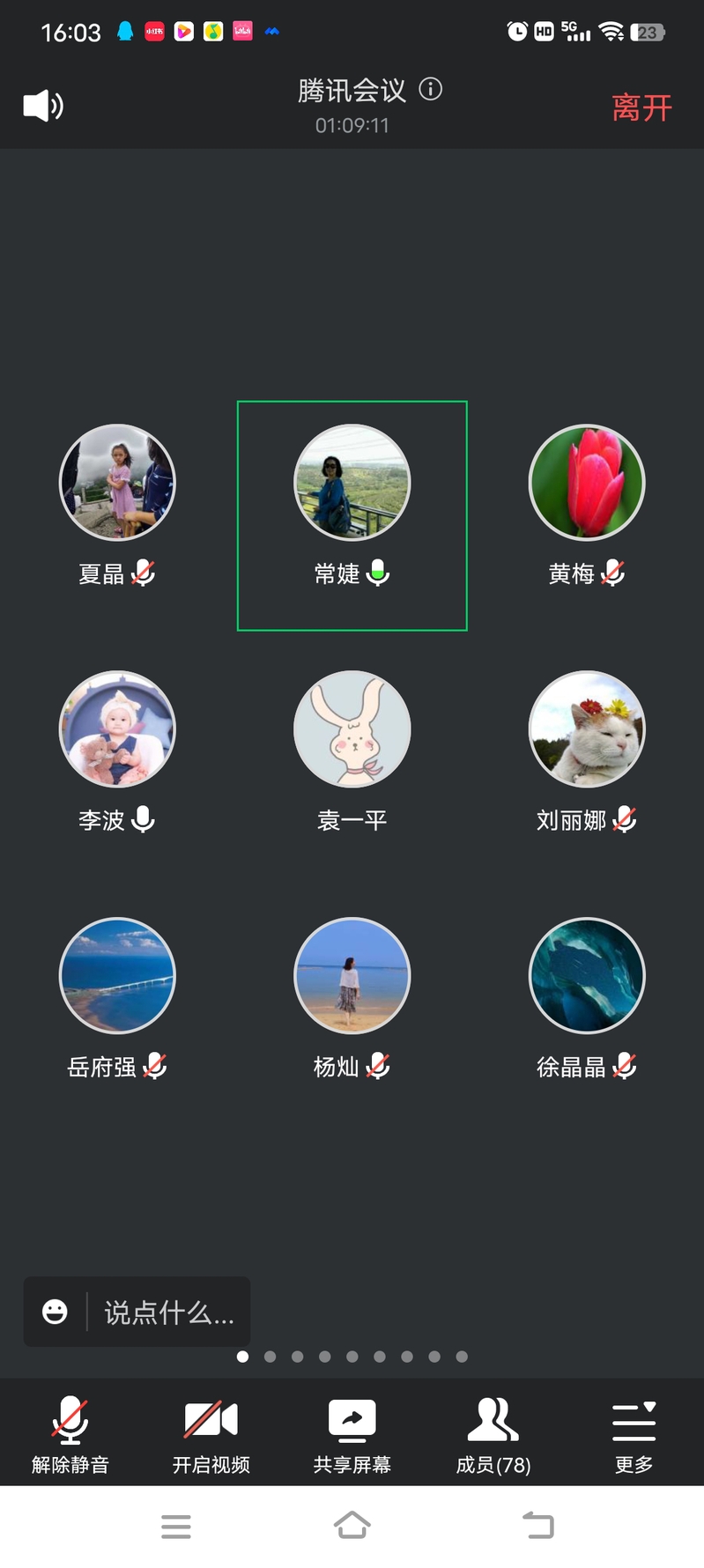Tap the 说点什么 chat input
Viewport: 704px width, 1568px height.
pos(168,1313)
